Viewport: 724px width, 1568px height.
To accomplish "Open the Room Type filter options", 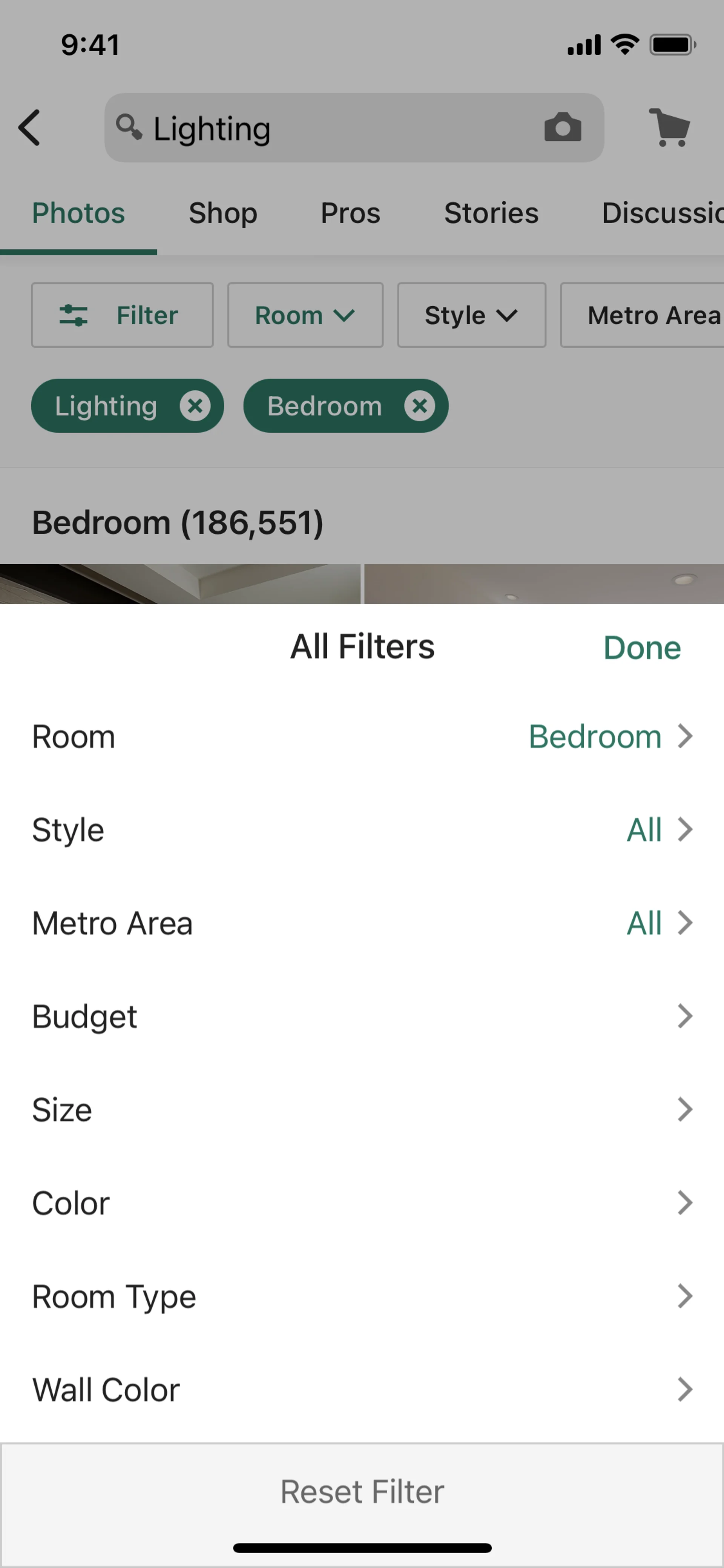I will click(362, 1296).
